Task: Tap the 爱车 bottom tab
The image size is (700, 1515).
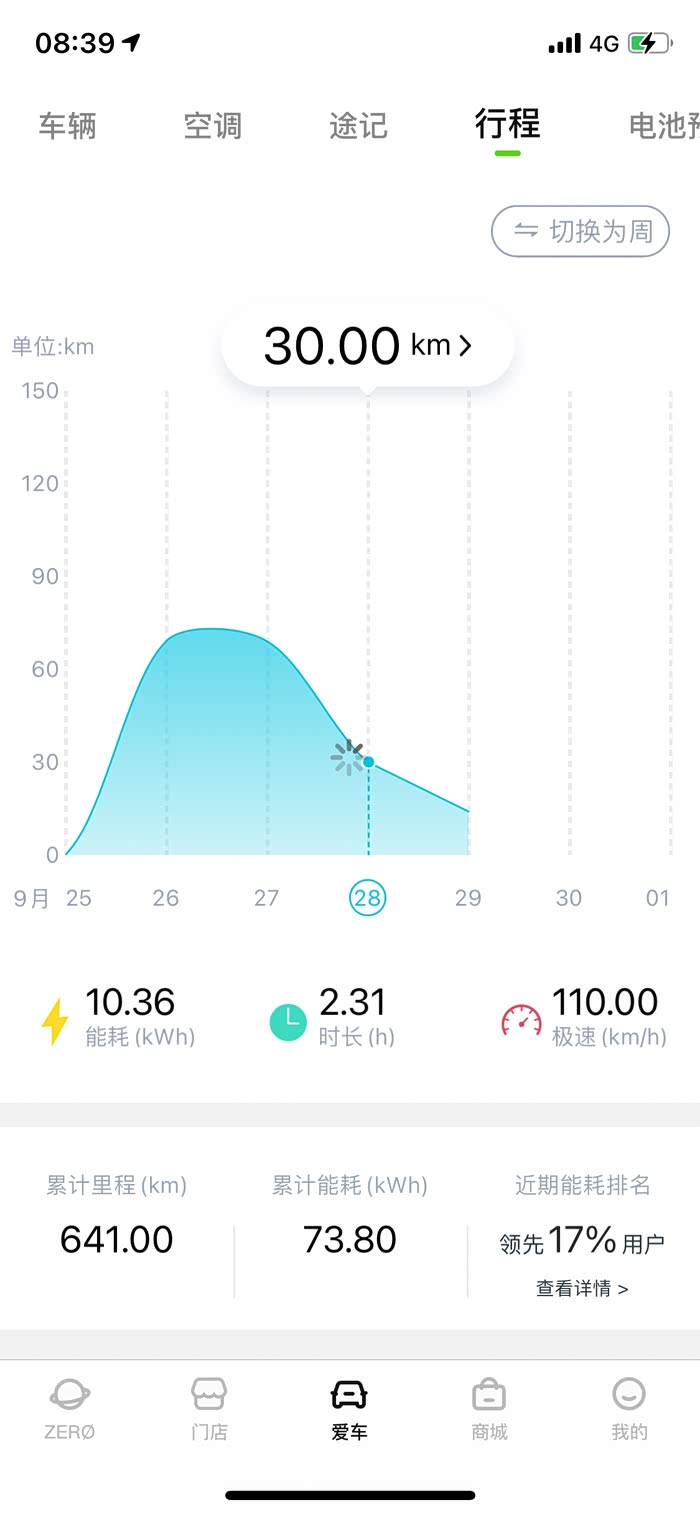Action: 349,1408
